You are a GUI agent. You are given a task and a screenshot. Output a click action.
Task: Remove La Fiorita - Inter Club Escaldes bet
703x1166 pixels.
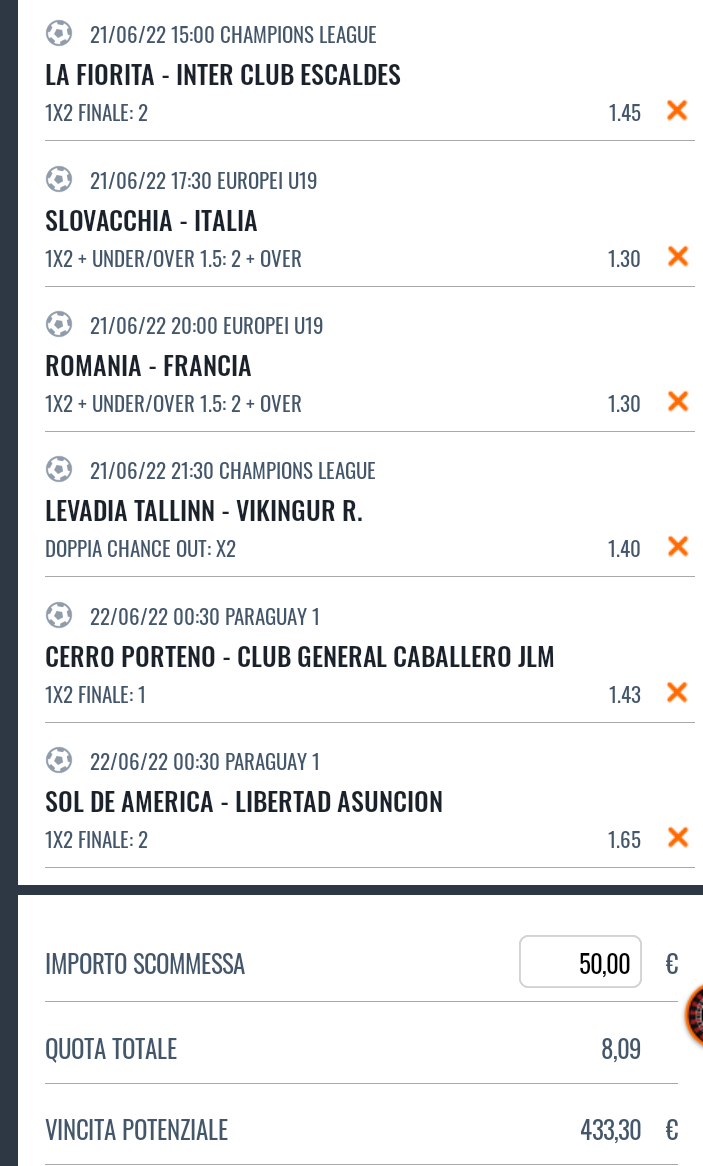point(677,111)
